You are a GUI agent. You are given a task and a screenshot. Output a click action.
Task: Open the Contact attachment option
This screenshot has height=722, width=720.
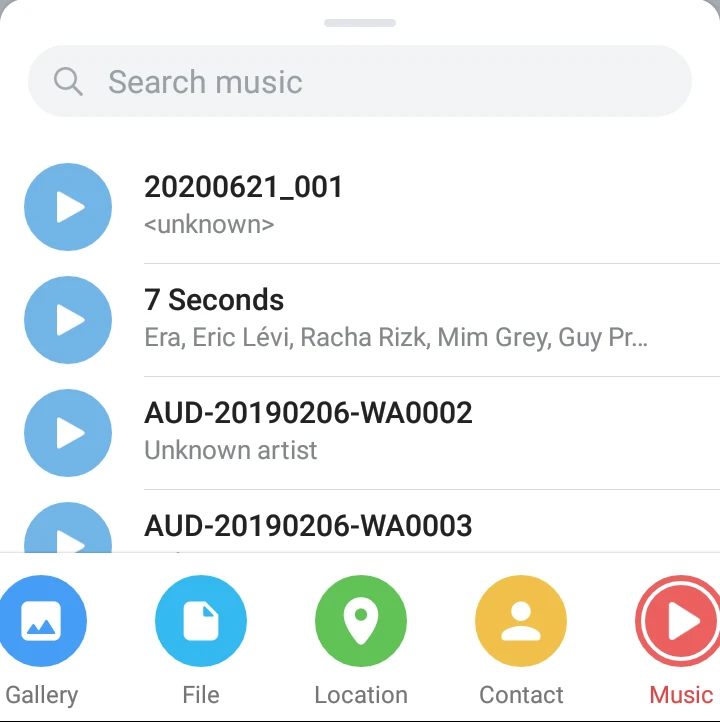point(521,623)
